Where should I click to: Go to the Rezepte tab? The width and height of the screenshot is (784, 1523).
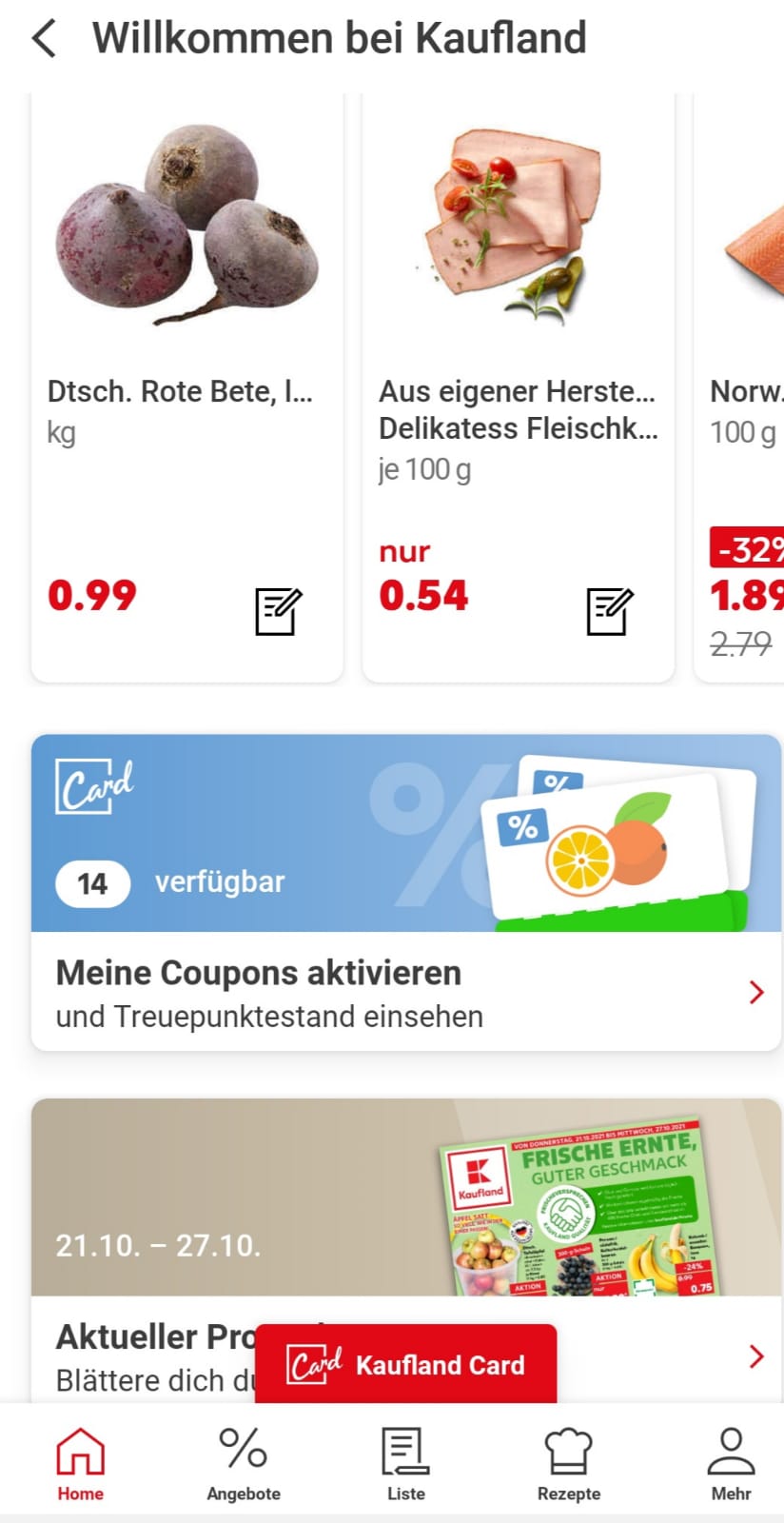point(569,1464)
